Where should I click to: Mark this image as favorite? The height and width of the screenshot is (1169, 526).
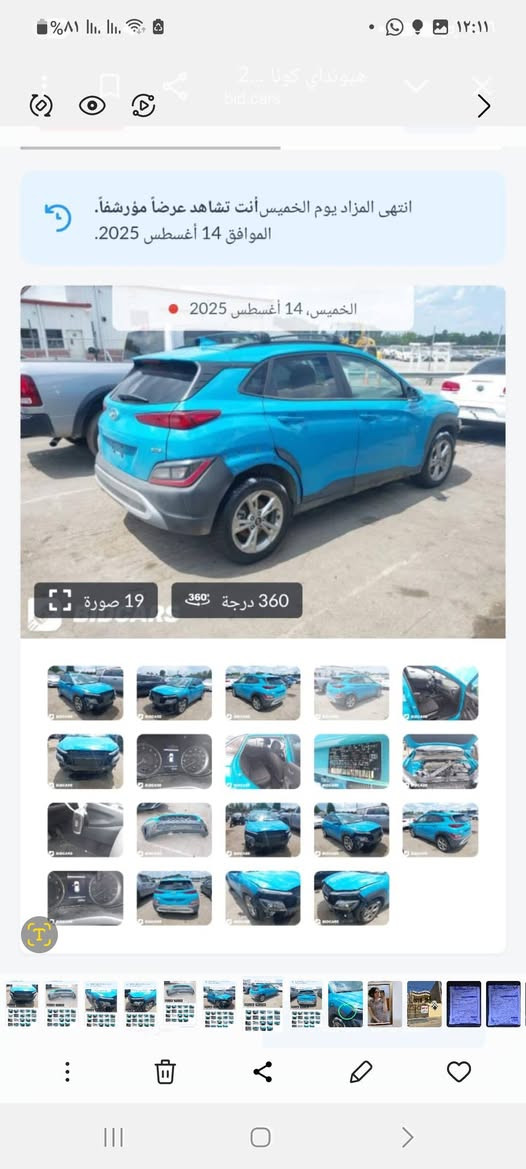pos(459,1072)
